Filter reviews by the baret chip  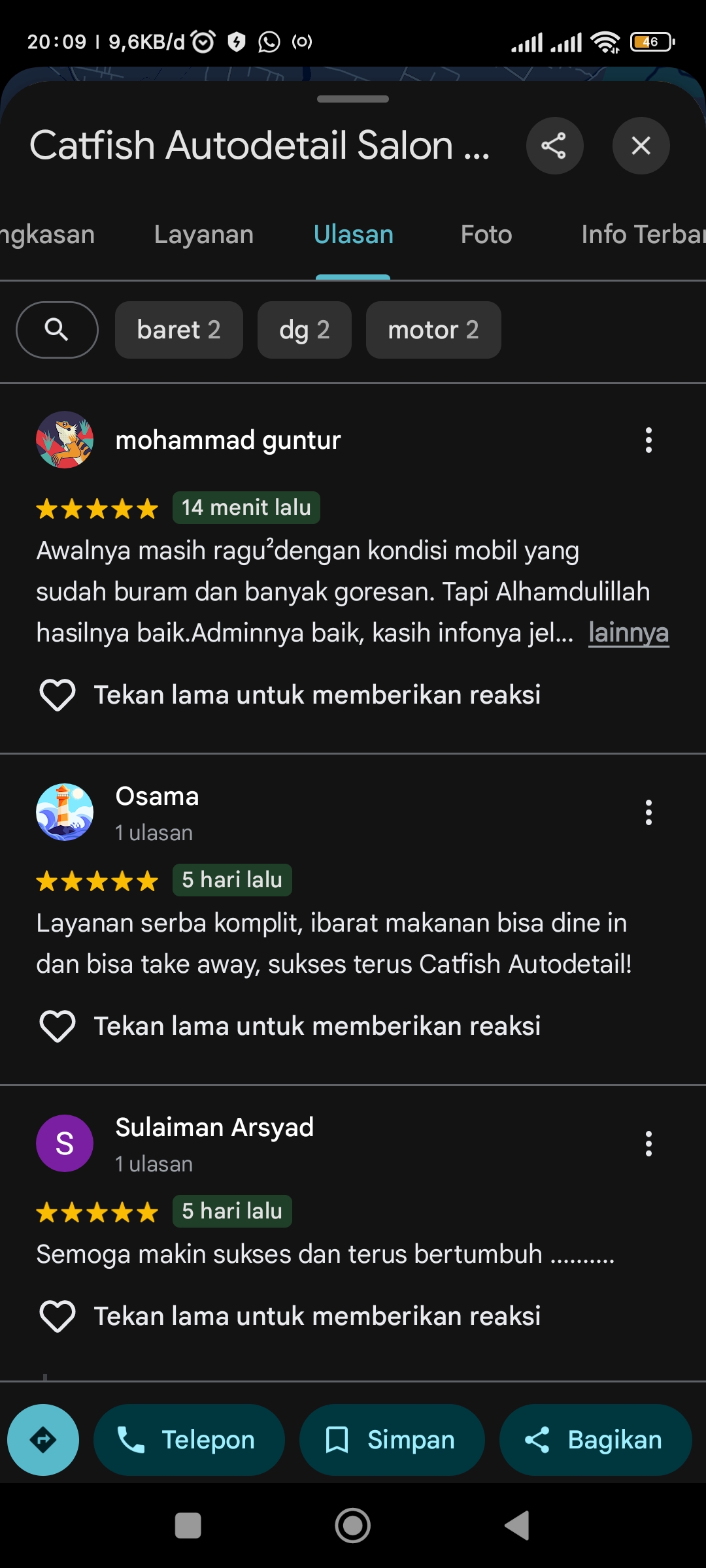click(x=179, y=330)
